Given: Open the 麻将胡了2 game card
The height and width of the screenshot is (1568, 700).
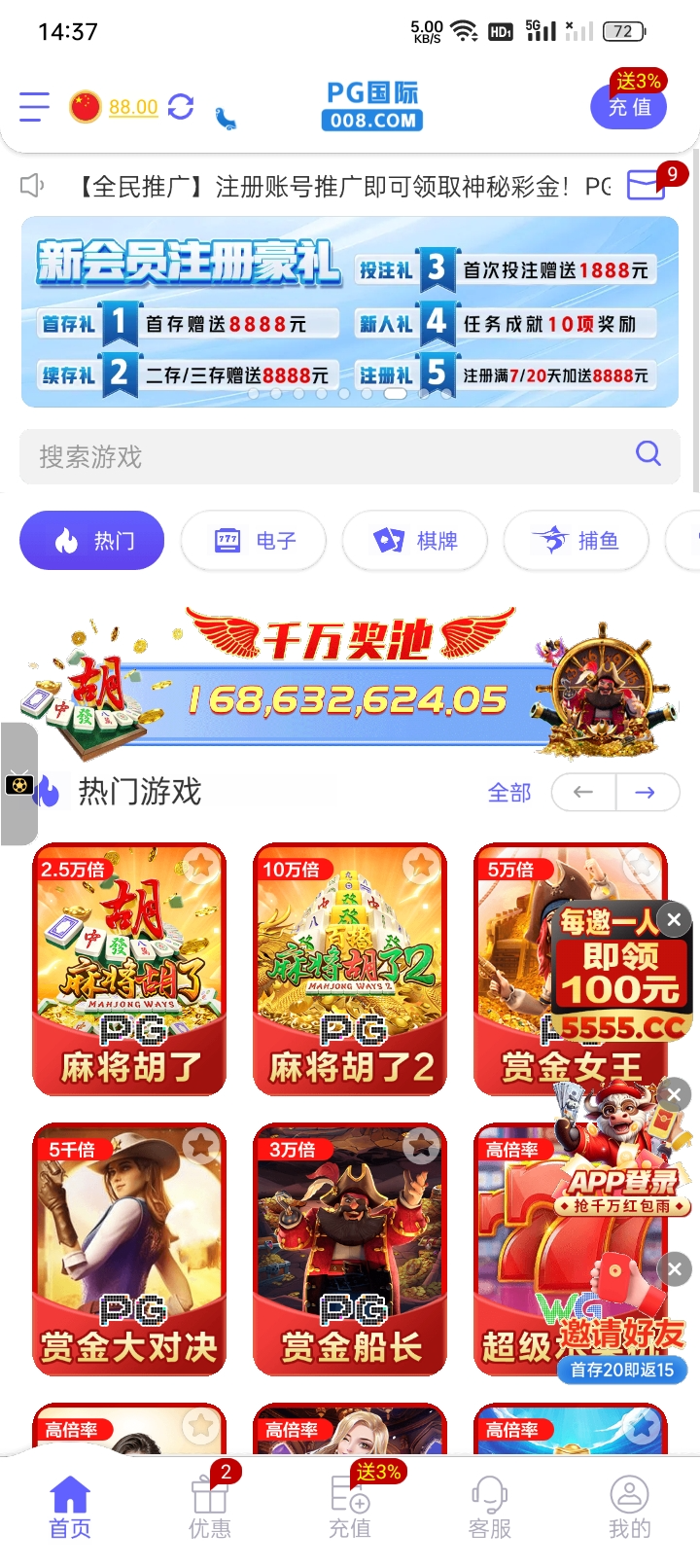Looking at the screenshot, I should click(350, 969).
